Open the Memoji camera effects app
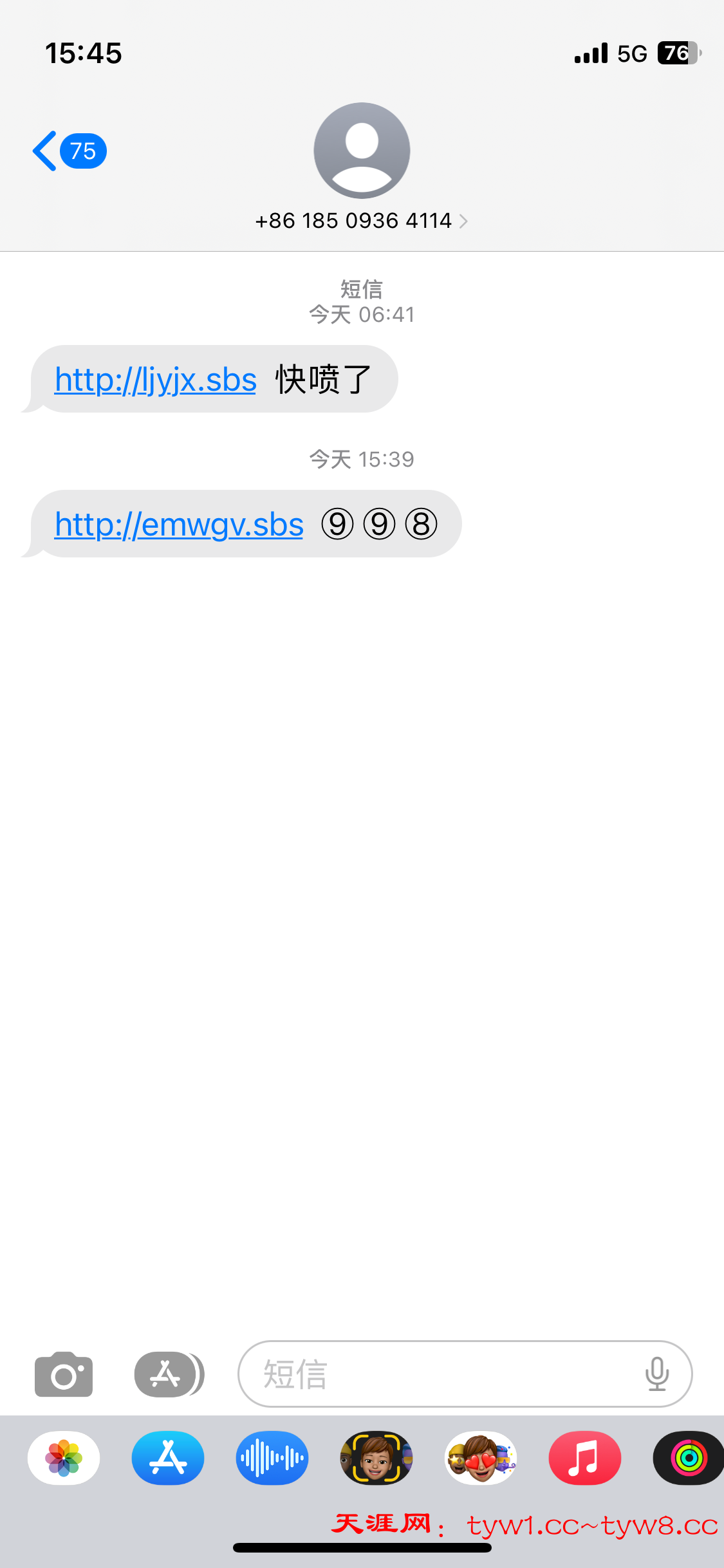Screen dimensions: 724x1568 (376, 1458)
